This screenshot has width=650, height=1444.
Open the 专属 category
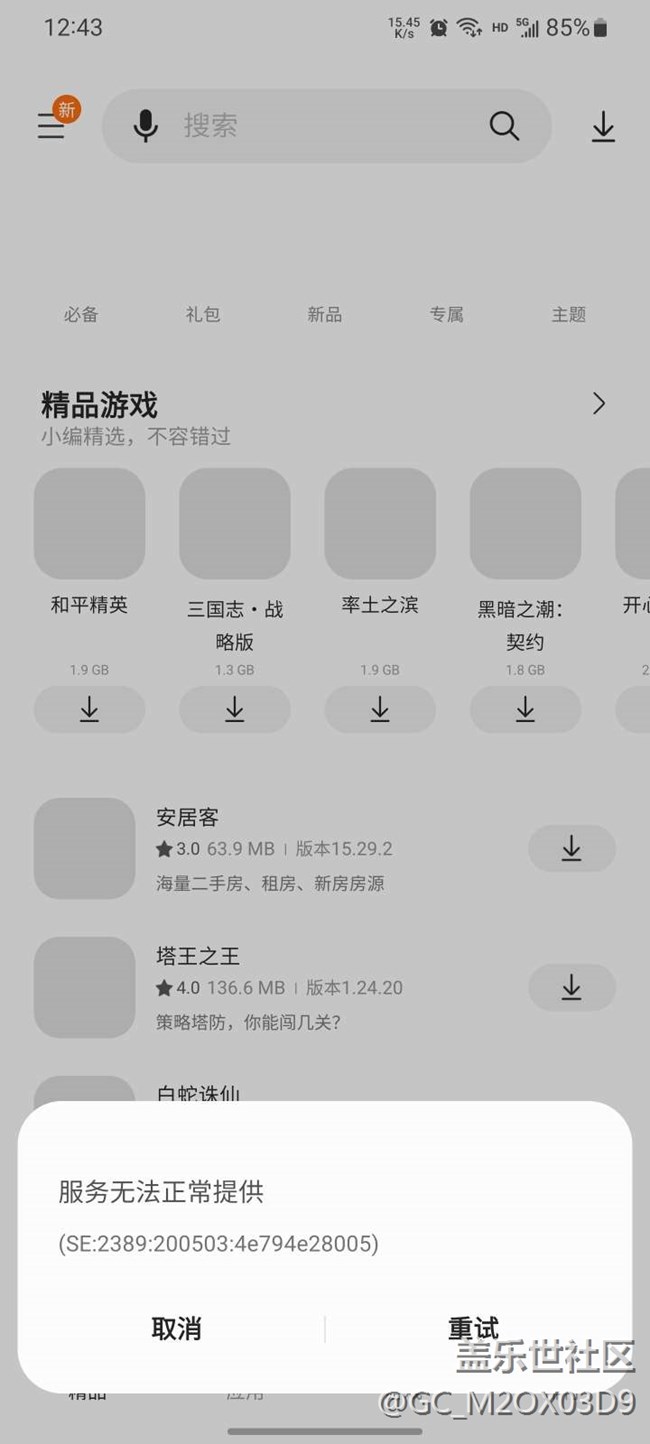(x=447, y=314)
